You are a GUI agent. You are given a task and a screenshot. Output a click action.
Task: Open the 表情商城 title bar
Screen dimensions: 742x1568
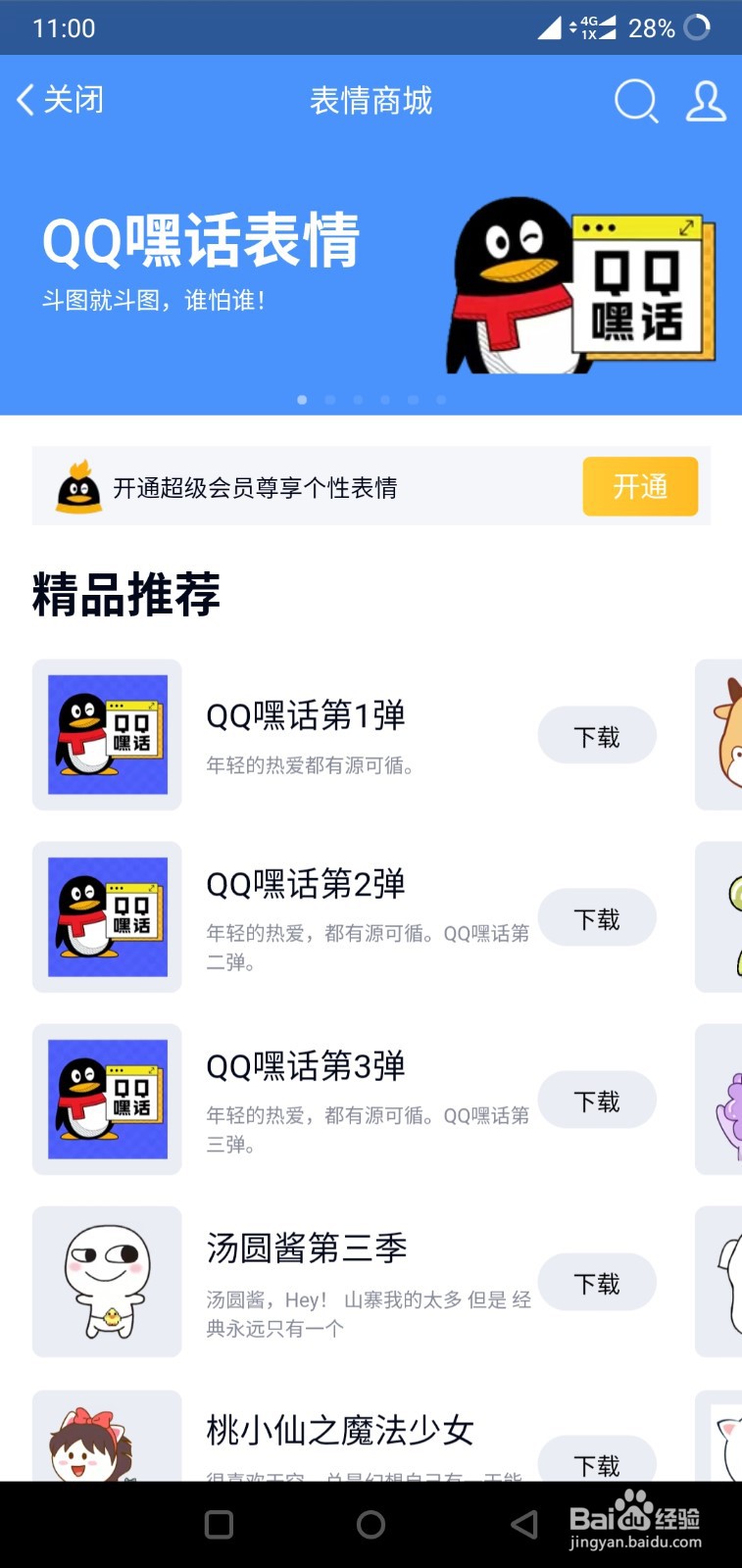coord(371,100)
